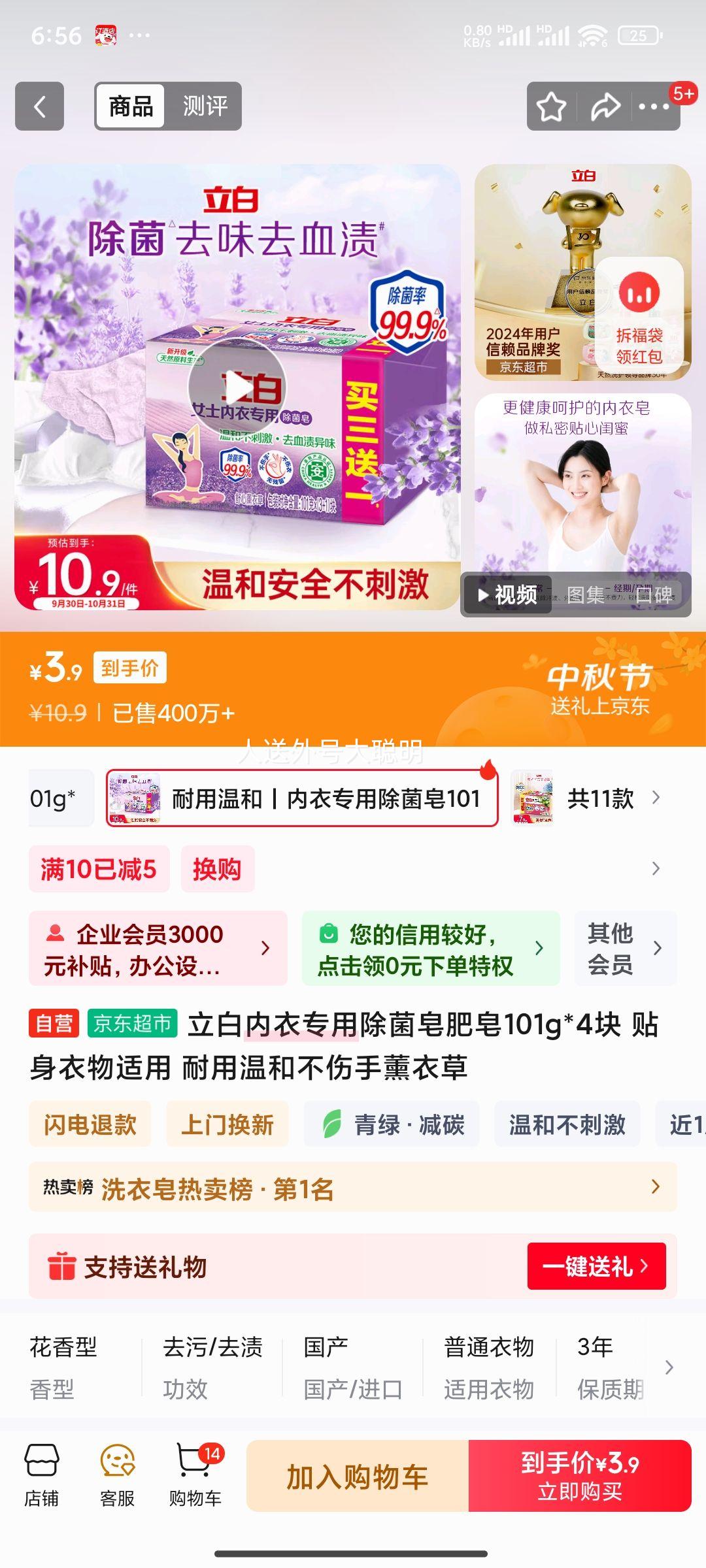Contact 客服 customer service

click(x=117, y=1475)
